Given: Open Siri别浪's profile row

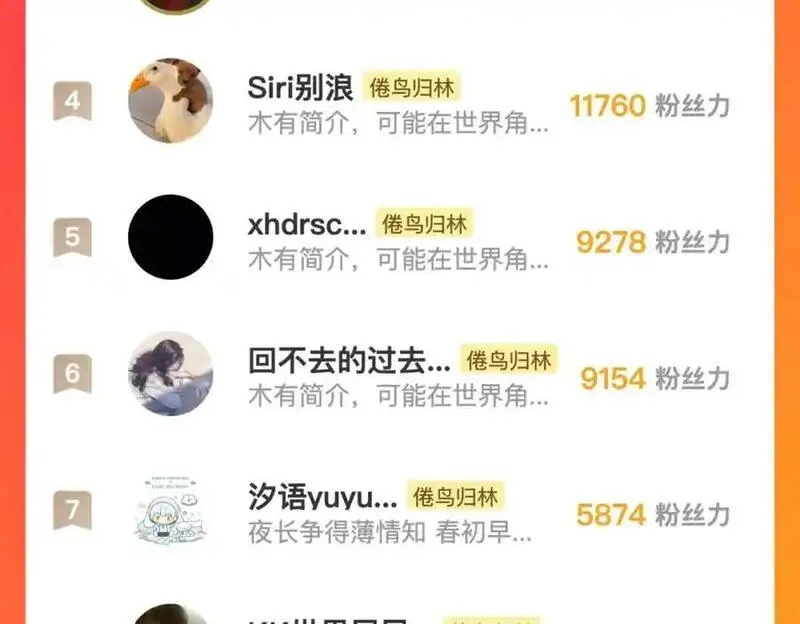Looking at the screenshot, I should 399,101.
